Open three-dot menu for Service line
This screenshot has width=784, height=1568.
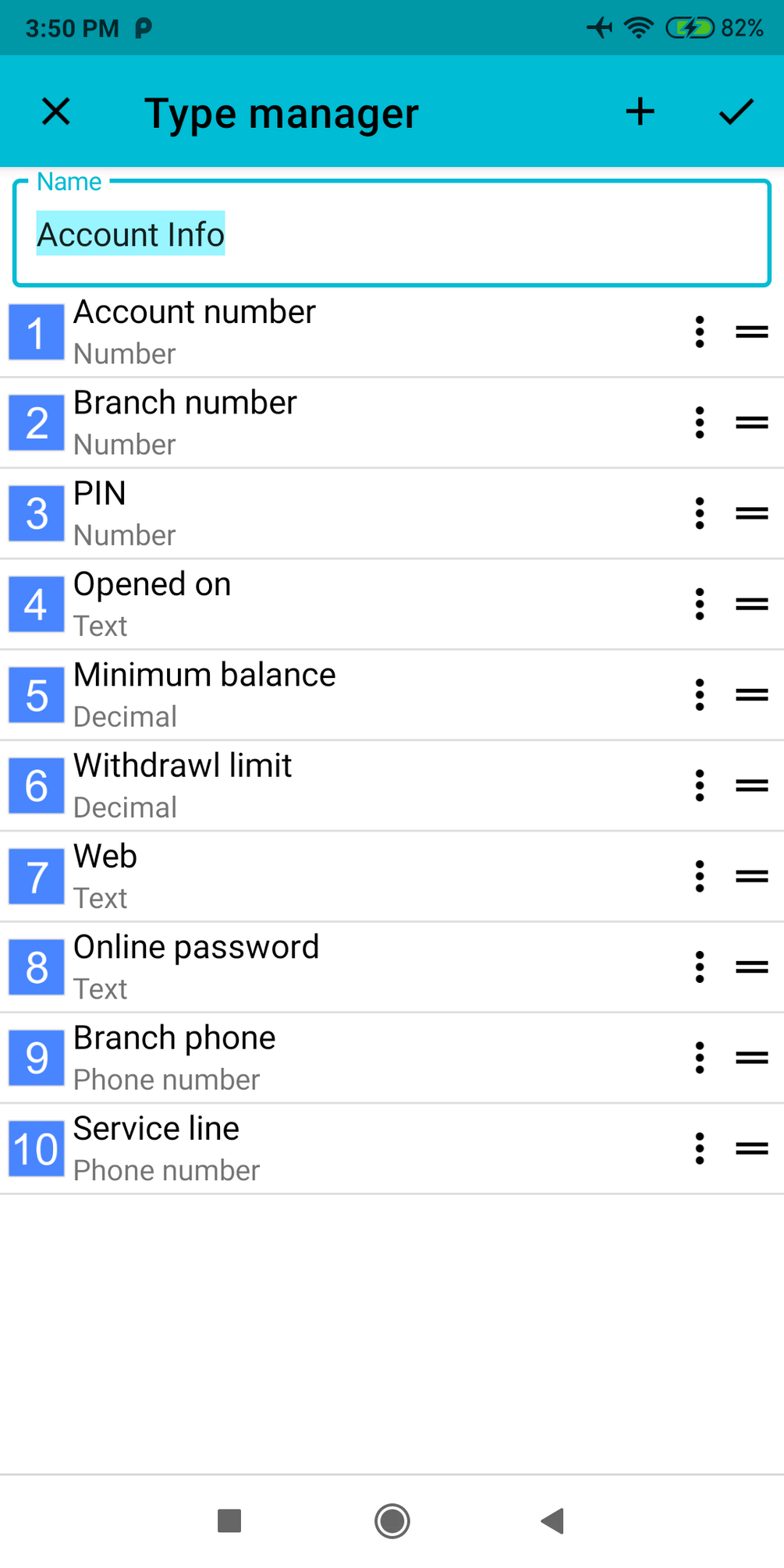700,1149
